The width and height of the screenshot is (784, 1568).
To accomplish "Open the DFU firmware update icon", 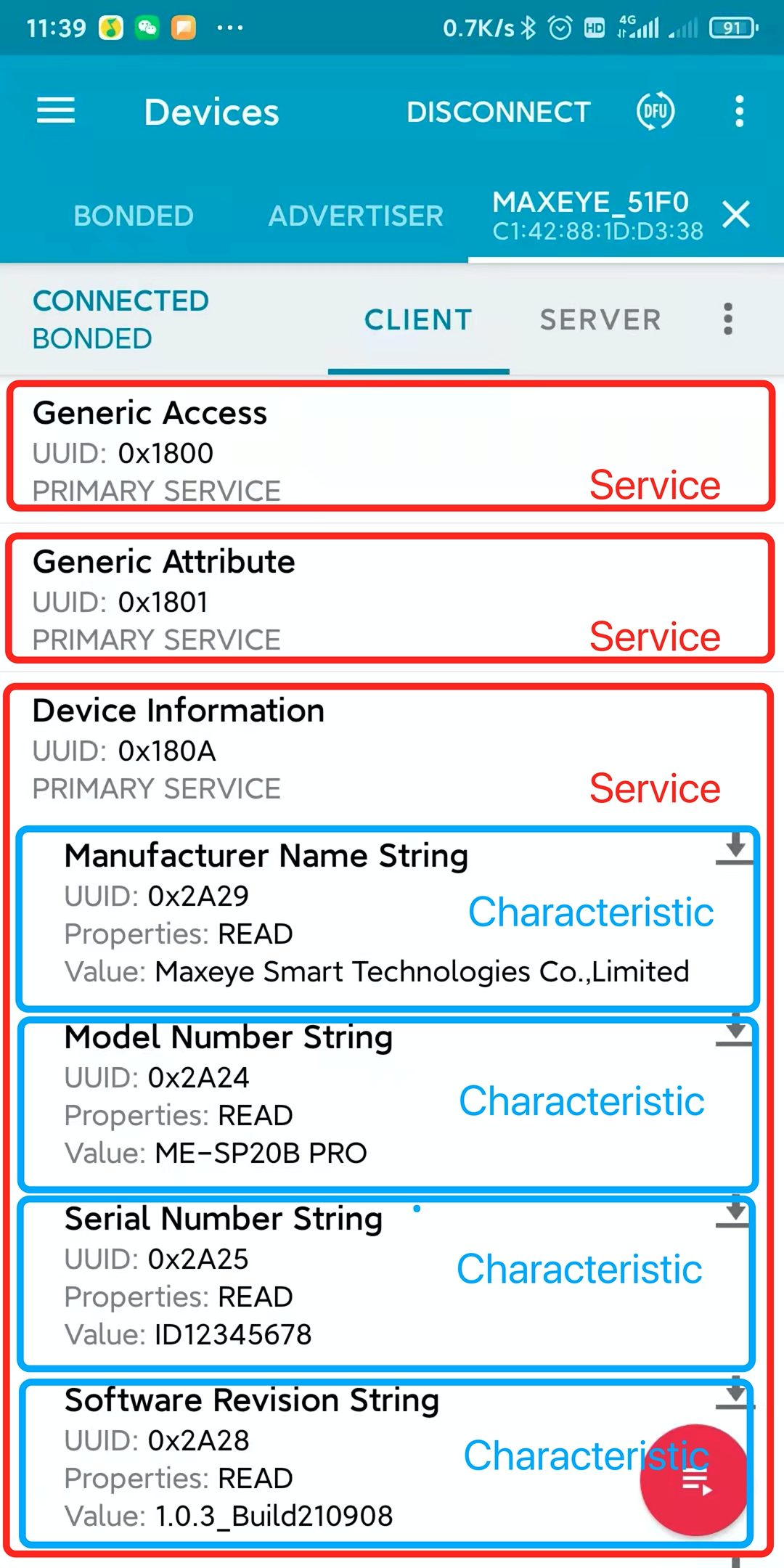I will click(656, 111).
